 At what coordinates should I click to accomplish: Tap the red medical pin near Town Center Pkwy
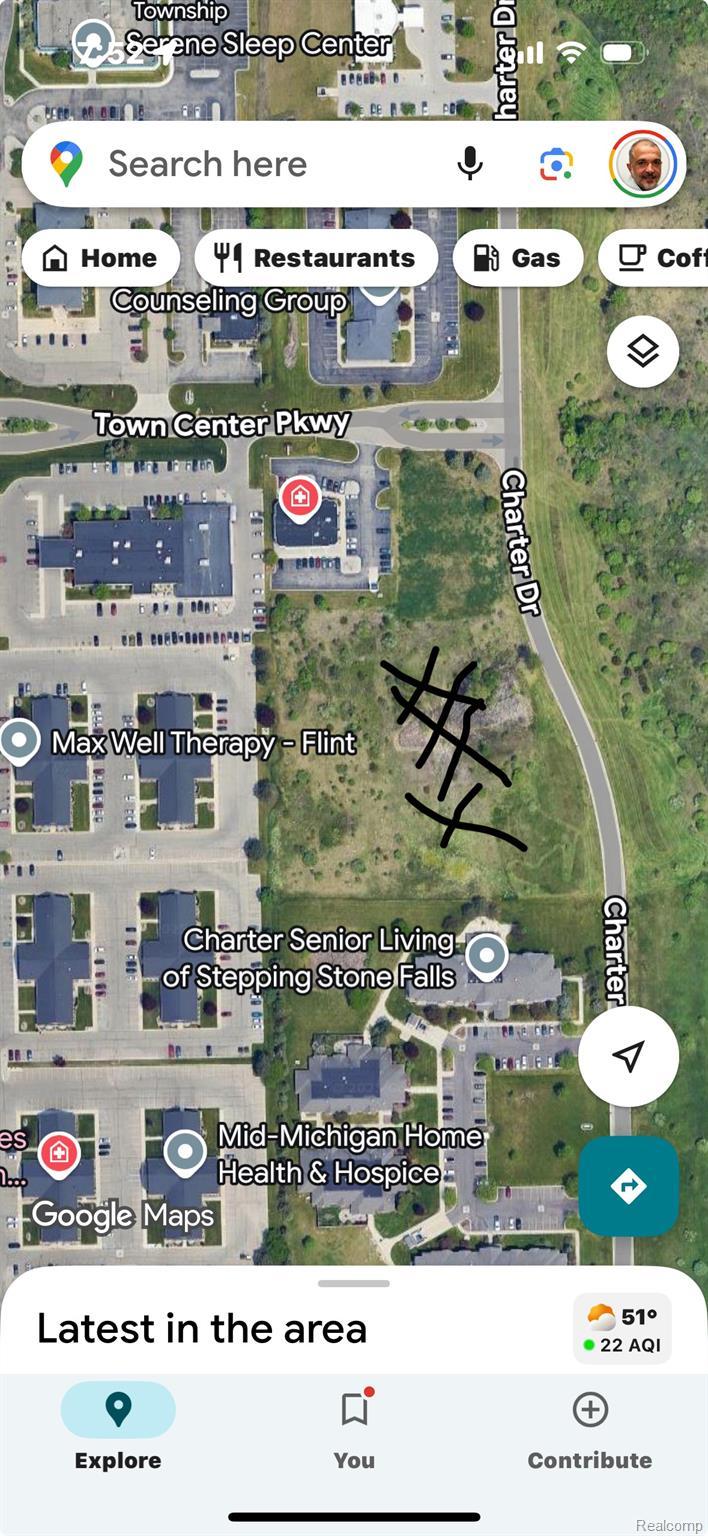pyautogui.click(x=299, y=497)
